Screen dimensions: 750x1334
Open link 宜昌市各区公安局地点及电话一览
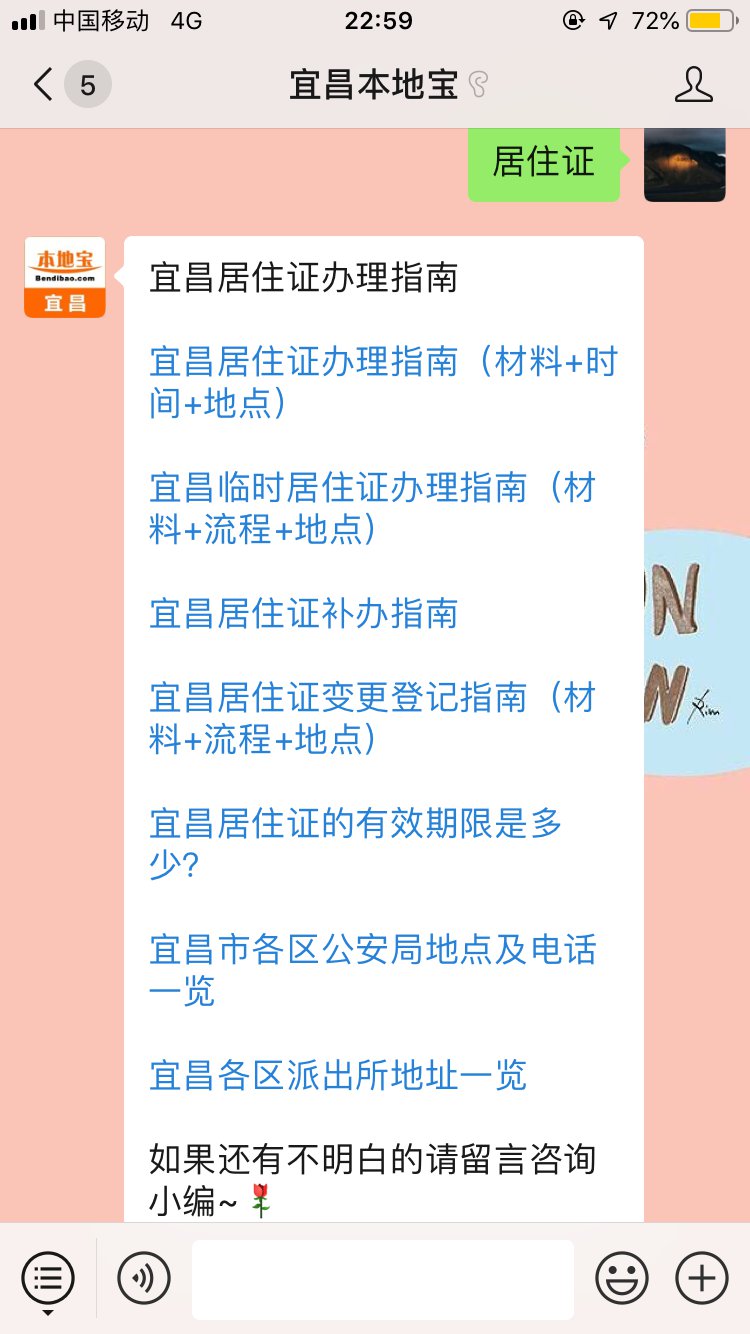coord(372,970)
